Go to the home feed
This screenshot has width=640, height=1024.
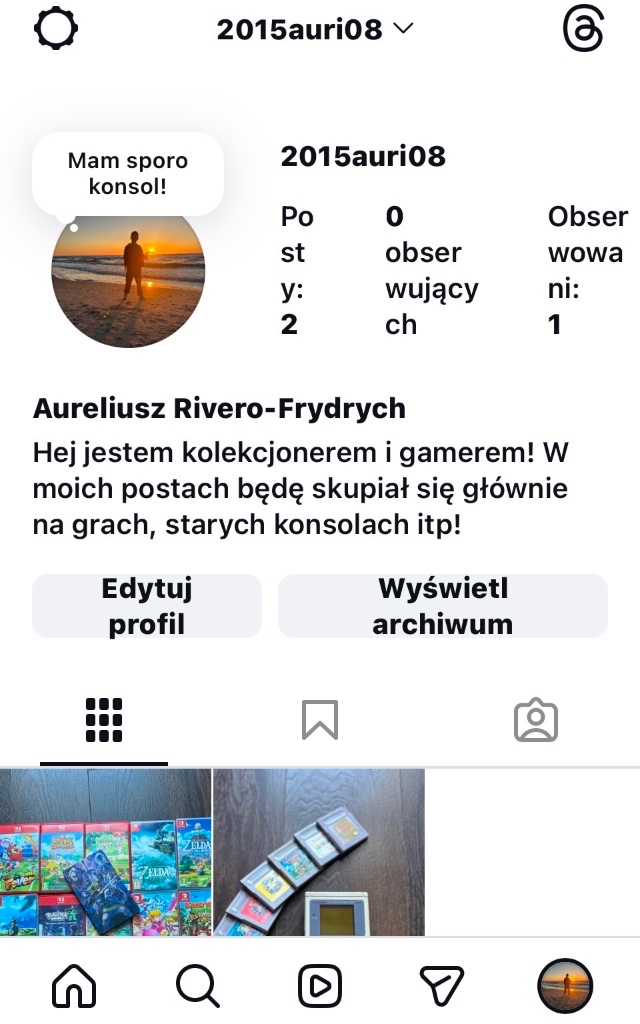pyautogui.click(x=73, y=986)
